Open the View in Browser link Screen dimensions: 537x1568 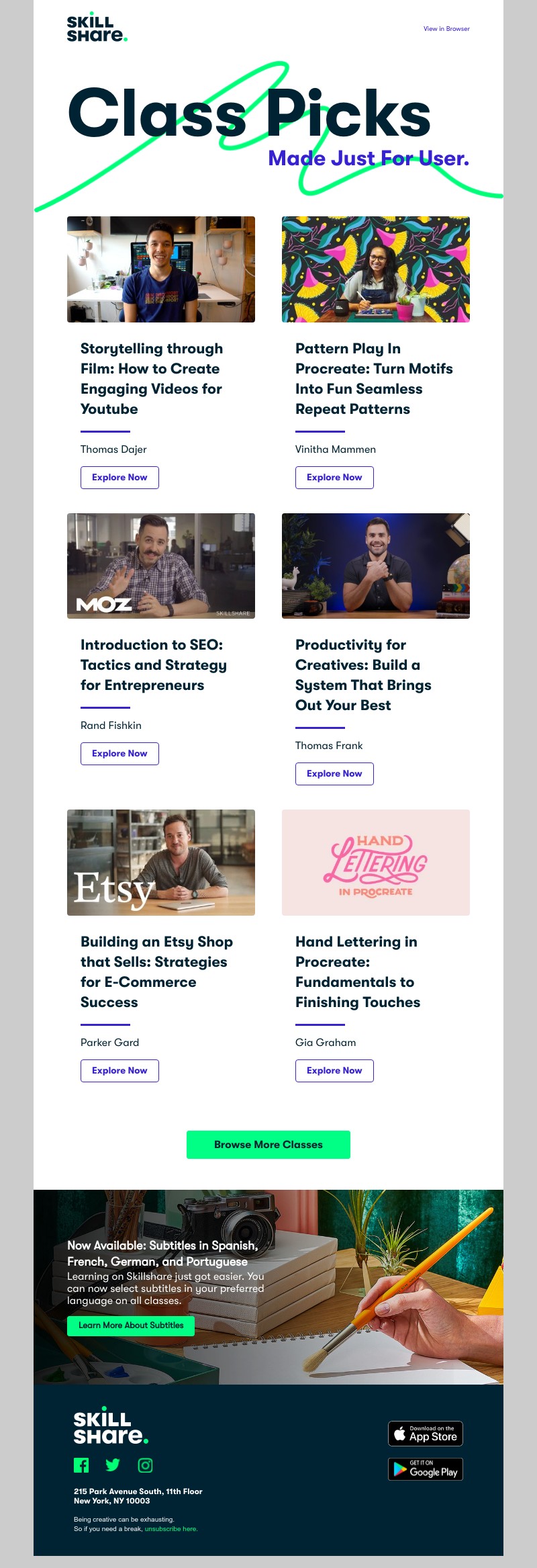point(446,29)
